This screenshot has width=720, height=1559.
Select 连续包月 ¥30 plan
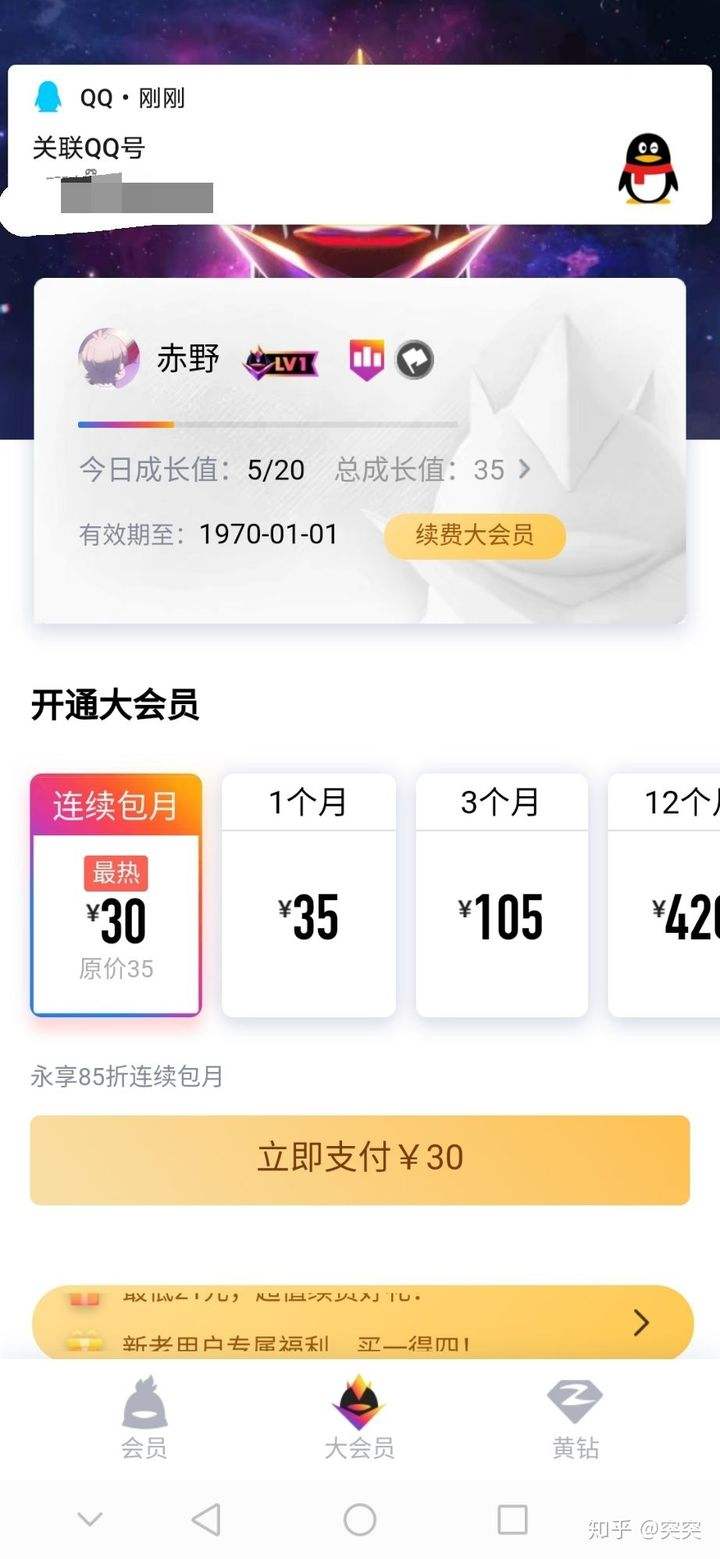coord(116,895)
